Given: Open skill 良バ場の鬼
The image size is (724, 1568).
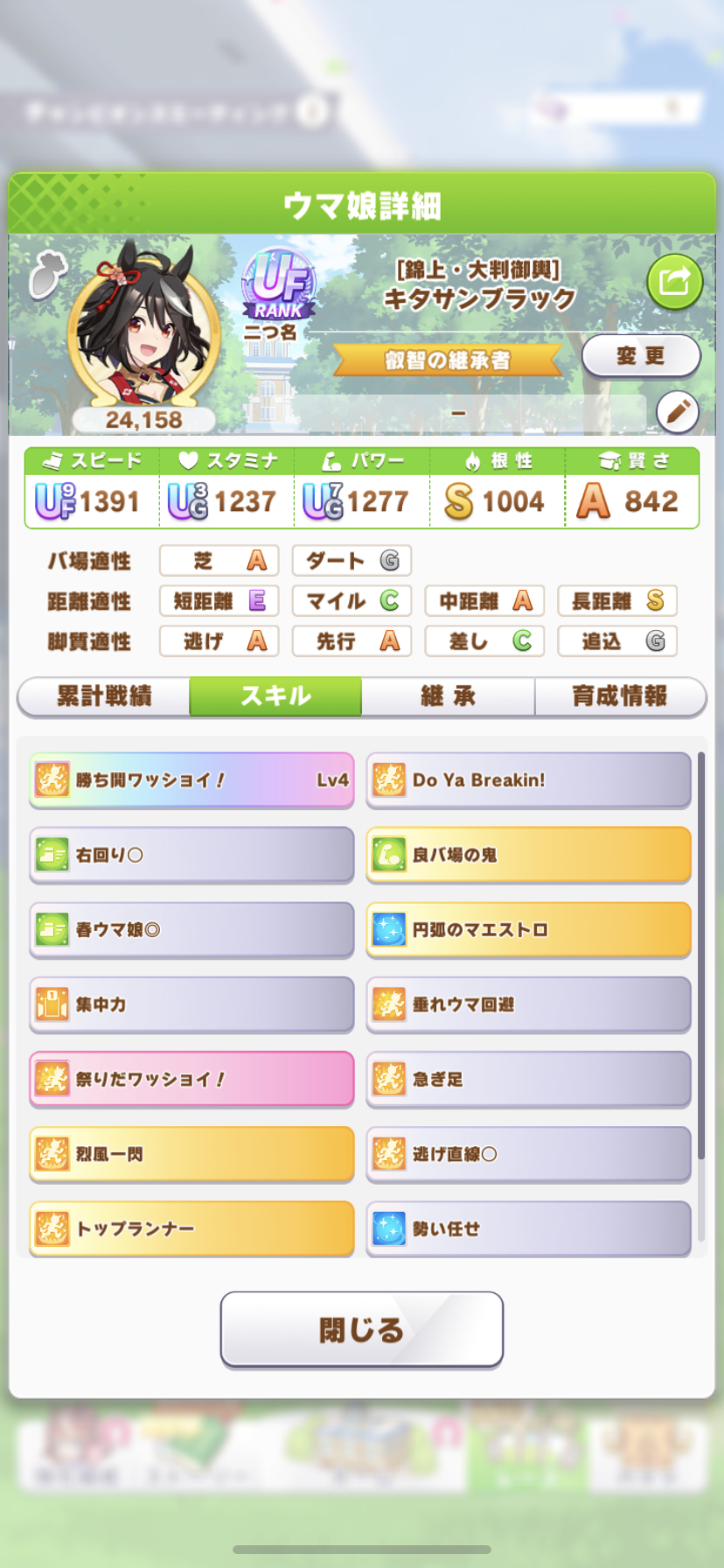Looking at the screenshot, I should (x=528, y=855).
